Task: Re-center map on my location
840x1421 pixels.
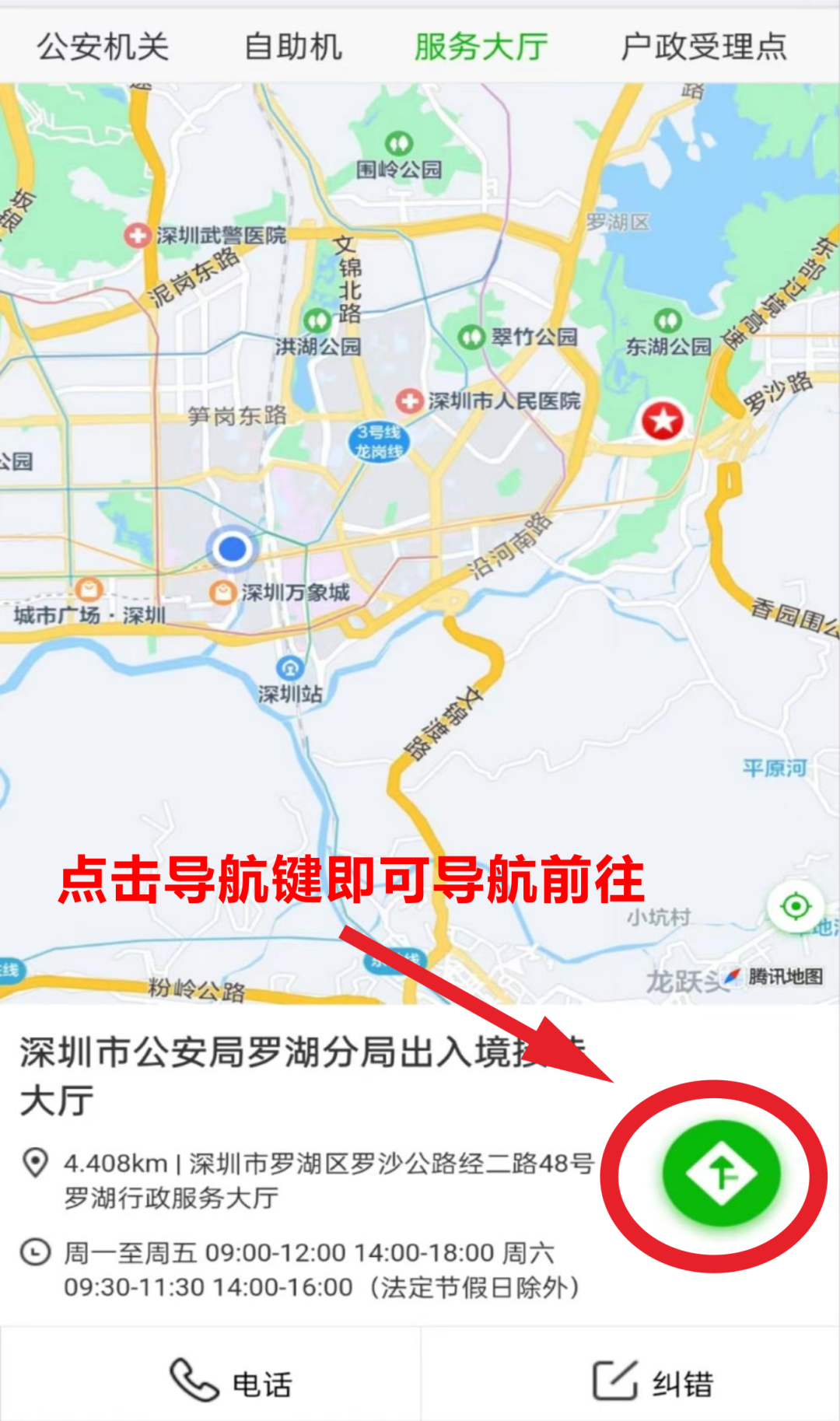Action: tap(795, 906)
